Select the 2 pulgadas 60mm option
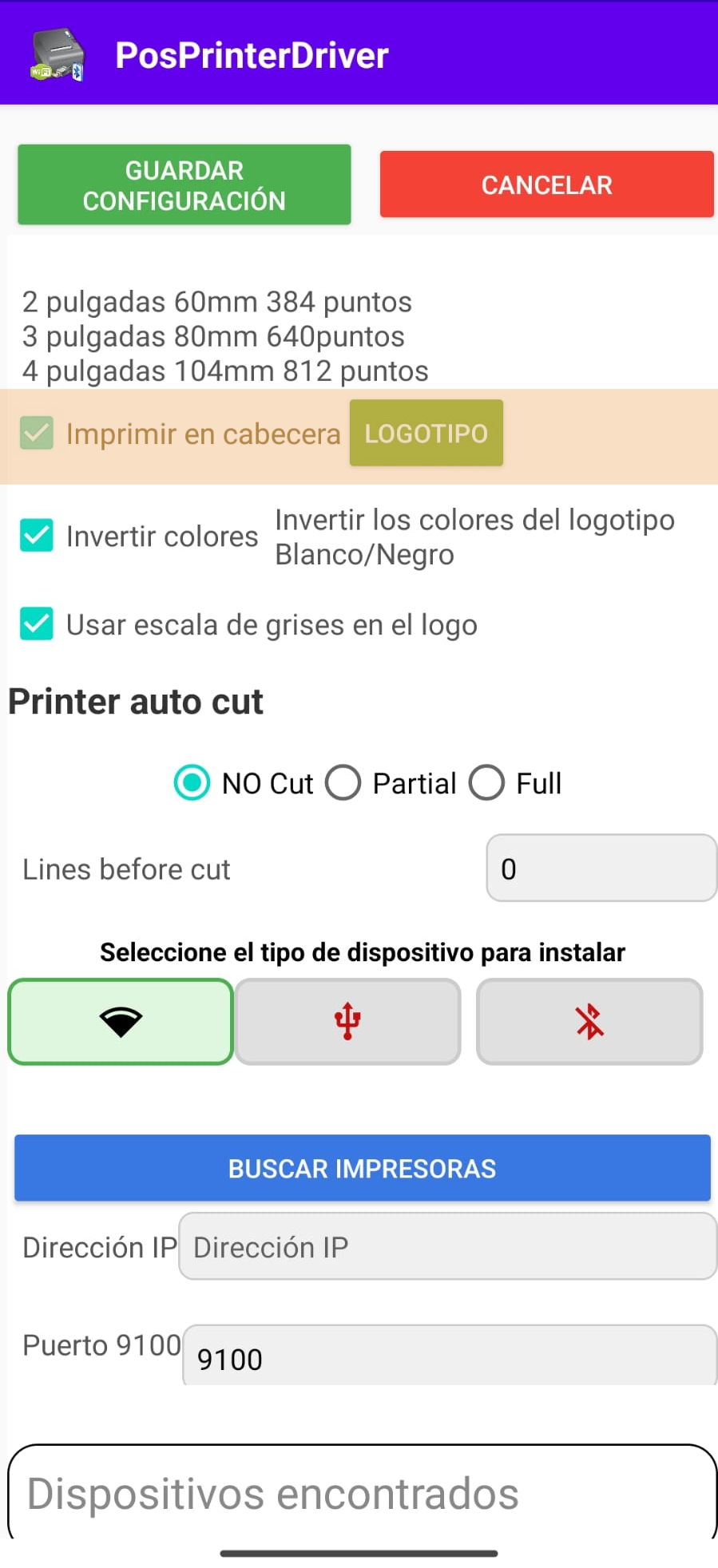Image resolution: width=718 pixels, height=1568 pixels. click(217, 302)
